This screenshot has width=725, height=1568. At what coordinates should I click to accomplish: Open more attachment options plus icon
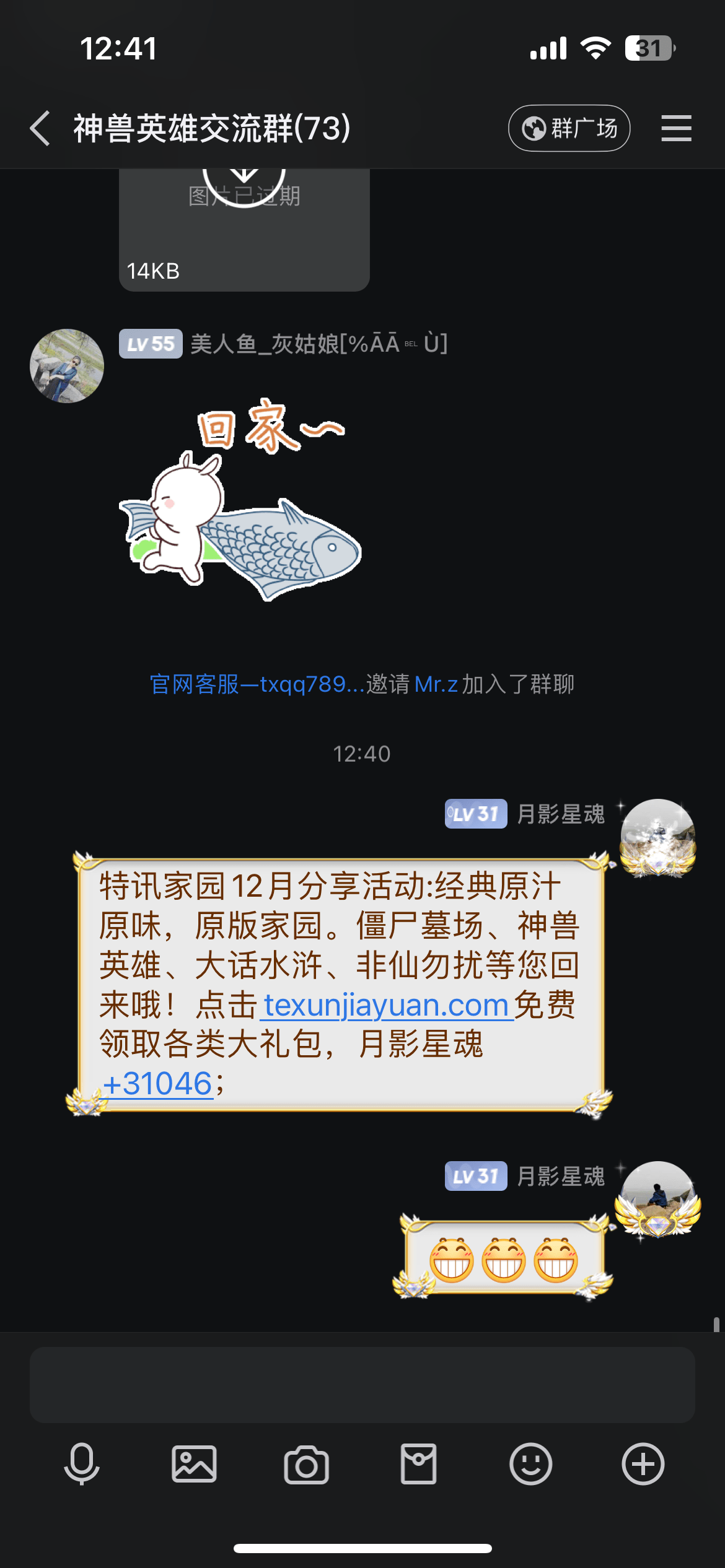pos(643,1464)
